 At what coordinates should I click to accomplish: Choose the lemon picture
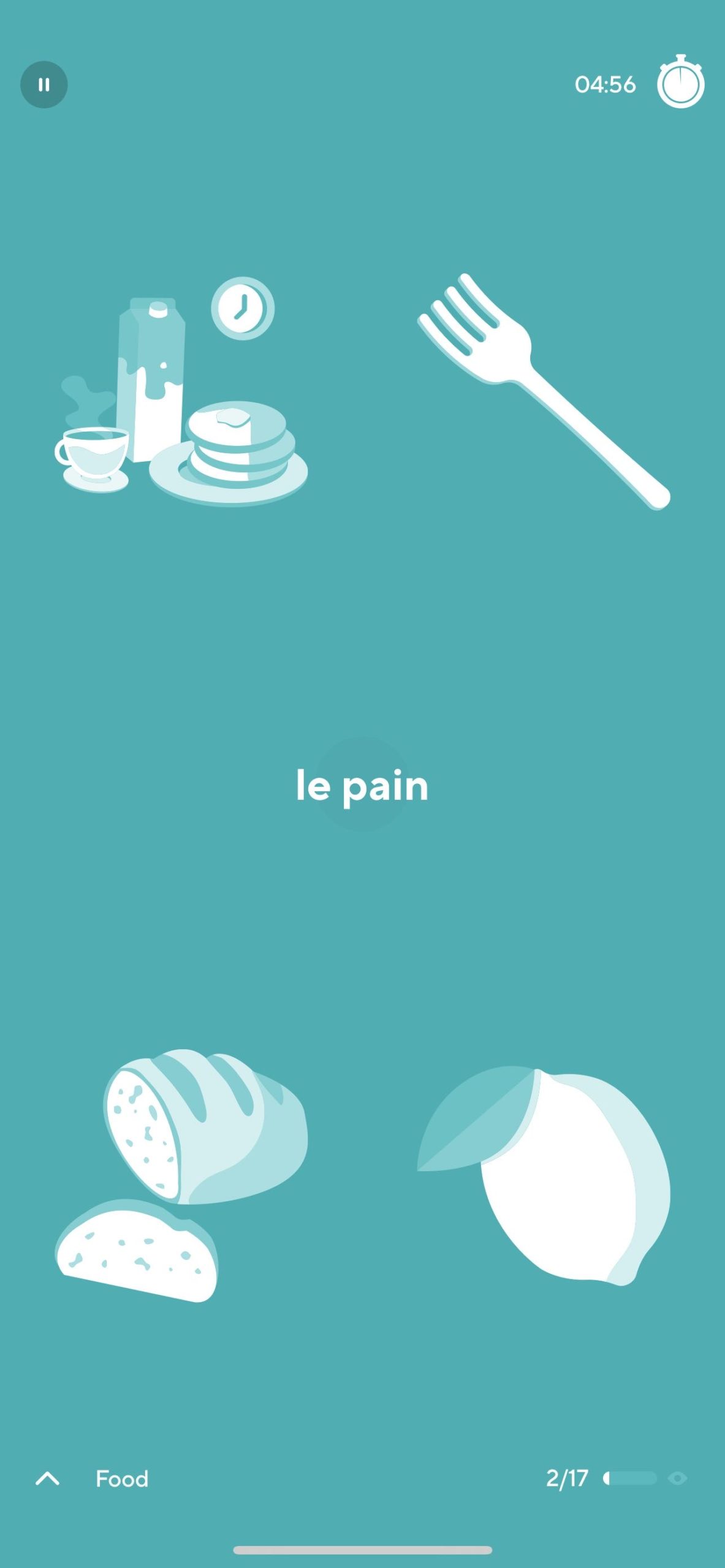pyautogui.click(x=544, y=1175)
